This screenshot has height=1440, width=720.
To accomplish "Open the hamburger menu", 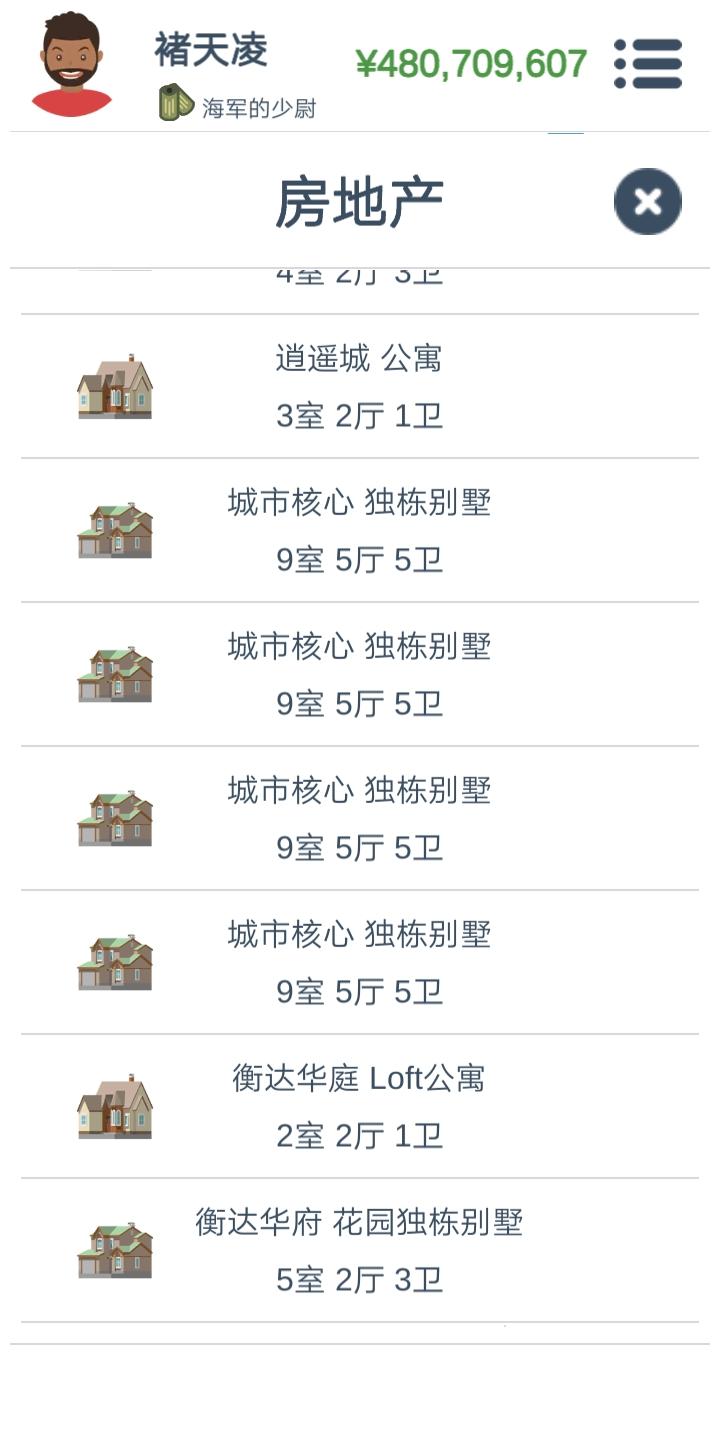I will [648, 64].
